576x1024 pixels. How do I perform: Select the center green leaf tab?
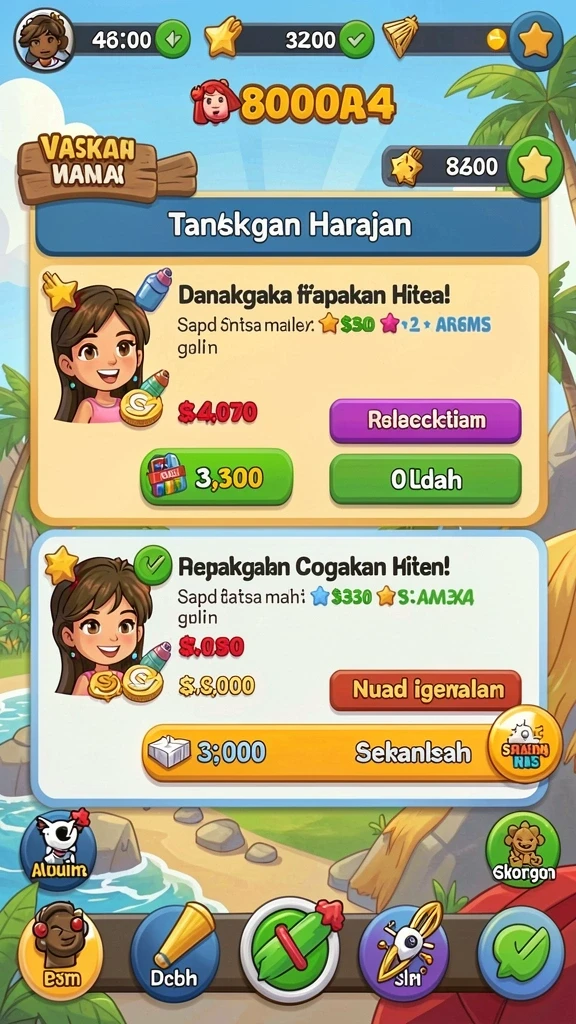(x=289, y=949)
